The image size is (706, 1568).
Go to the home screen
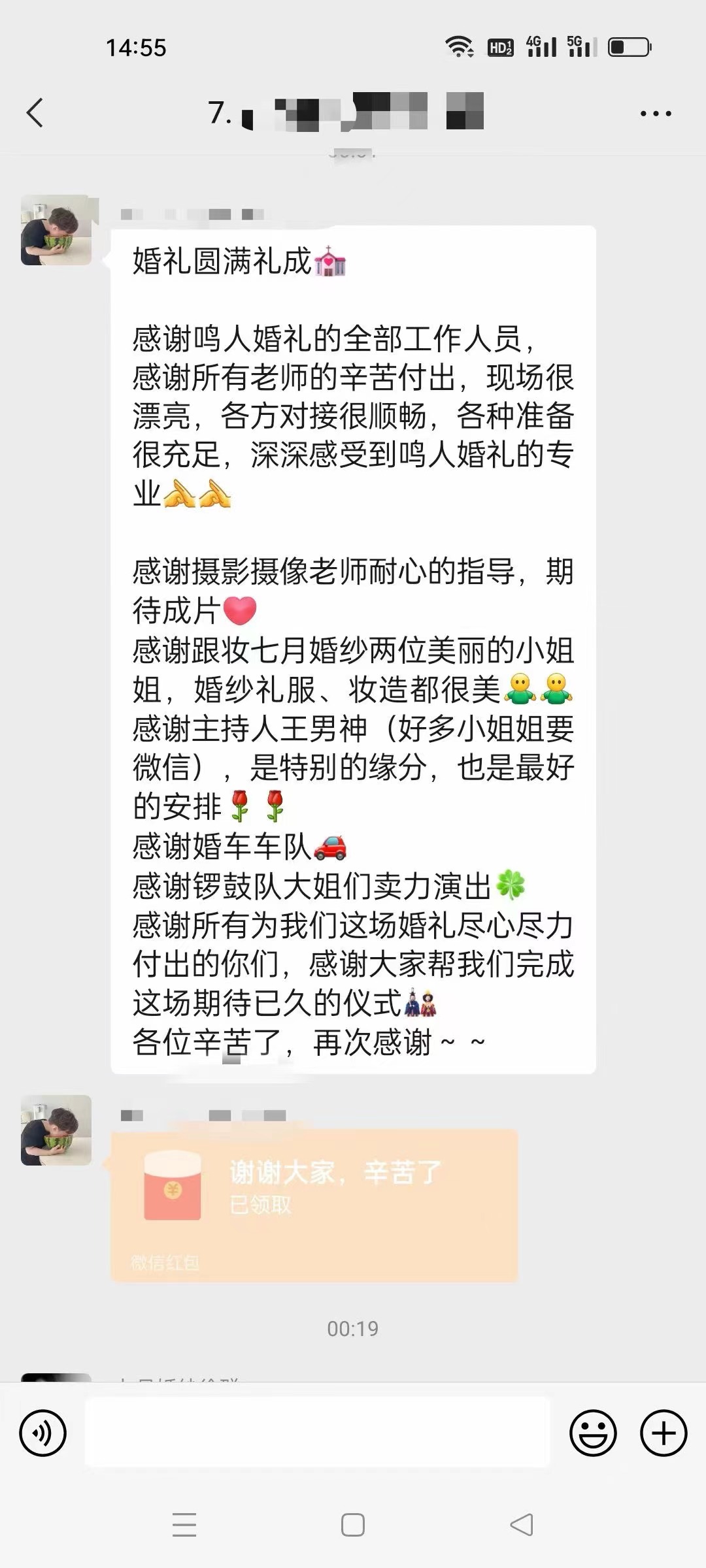pyautogui.click(x=353, y=1525)
